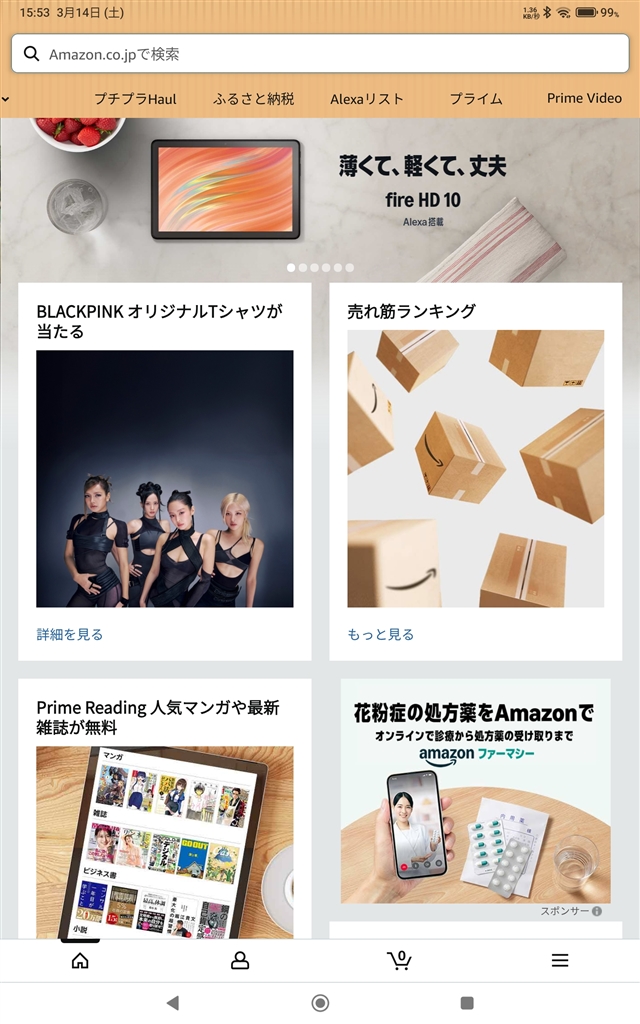640x1024 pixels.
Task: Switch to ふるさと納税 tab
Action: pos(254,99)
